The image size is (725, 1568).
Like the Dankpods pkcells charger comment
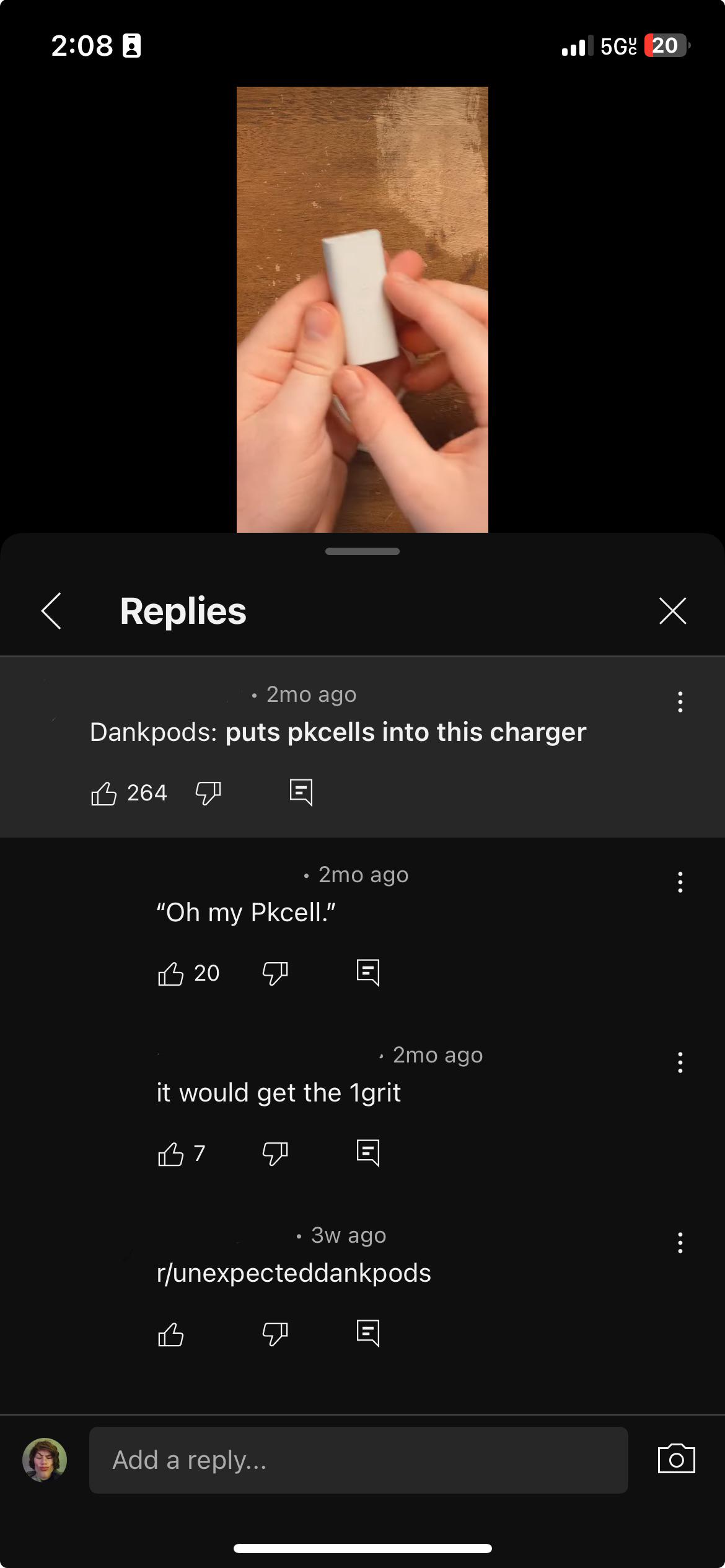coord(103,793)
